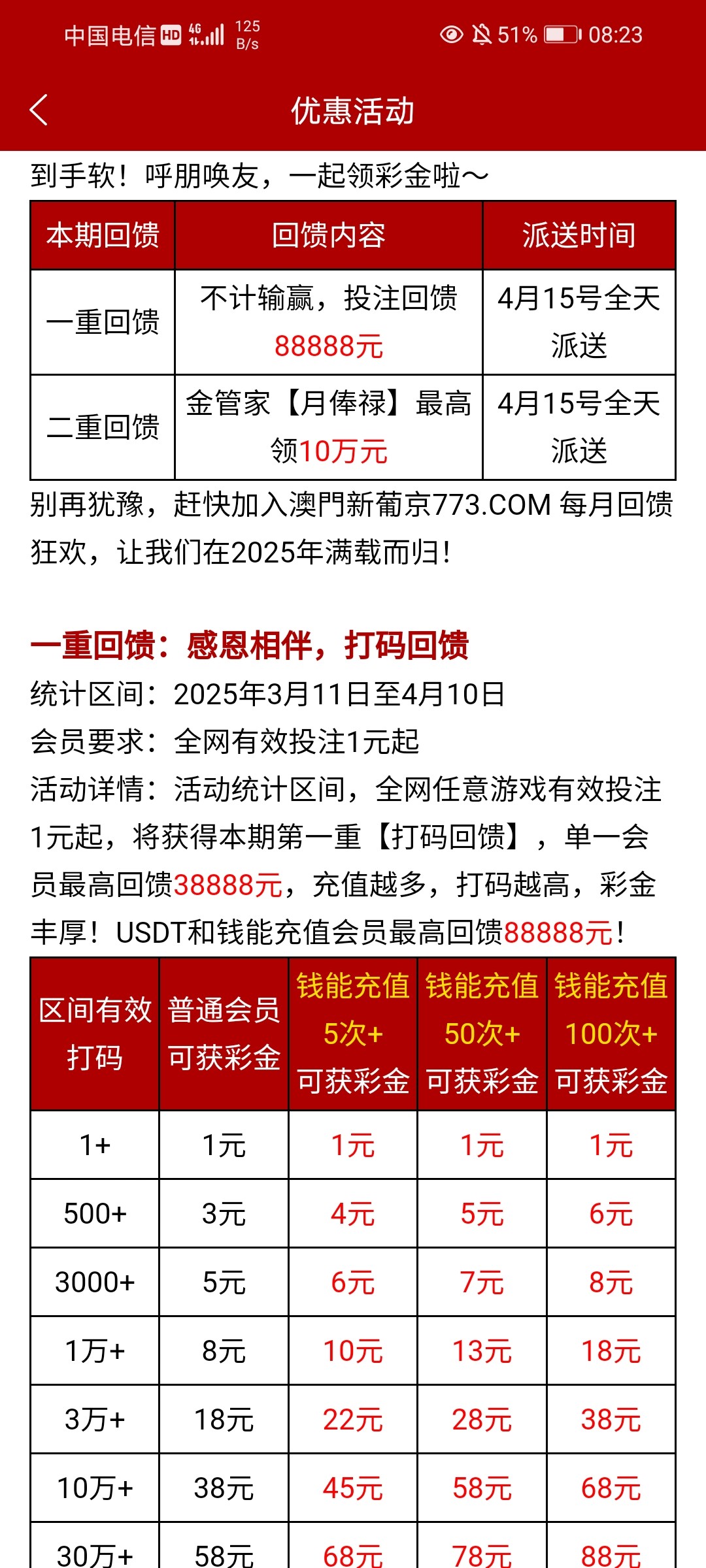Go back from the 优惠活动 page

point(39,110)
